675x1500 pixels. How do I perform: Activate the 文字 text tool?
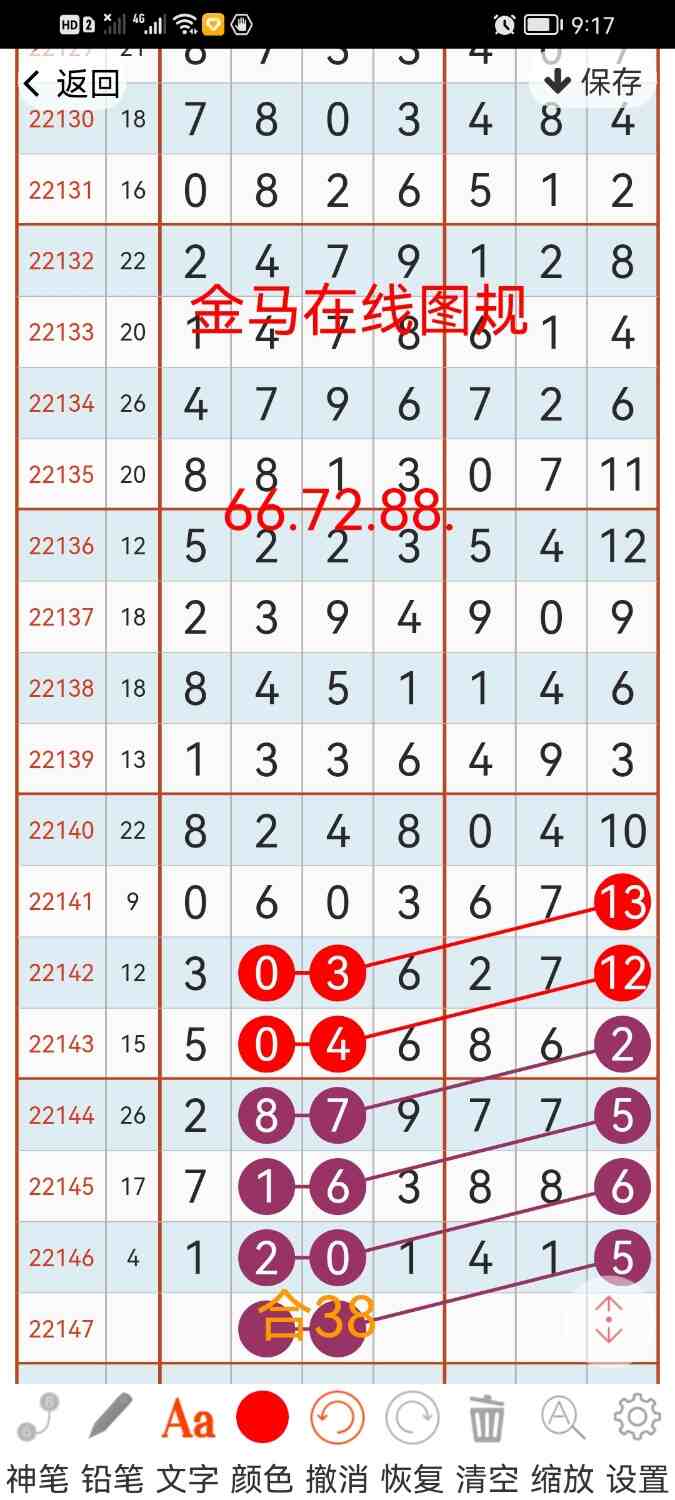tap(187, 1441)
